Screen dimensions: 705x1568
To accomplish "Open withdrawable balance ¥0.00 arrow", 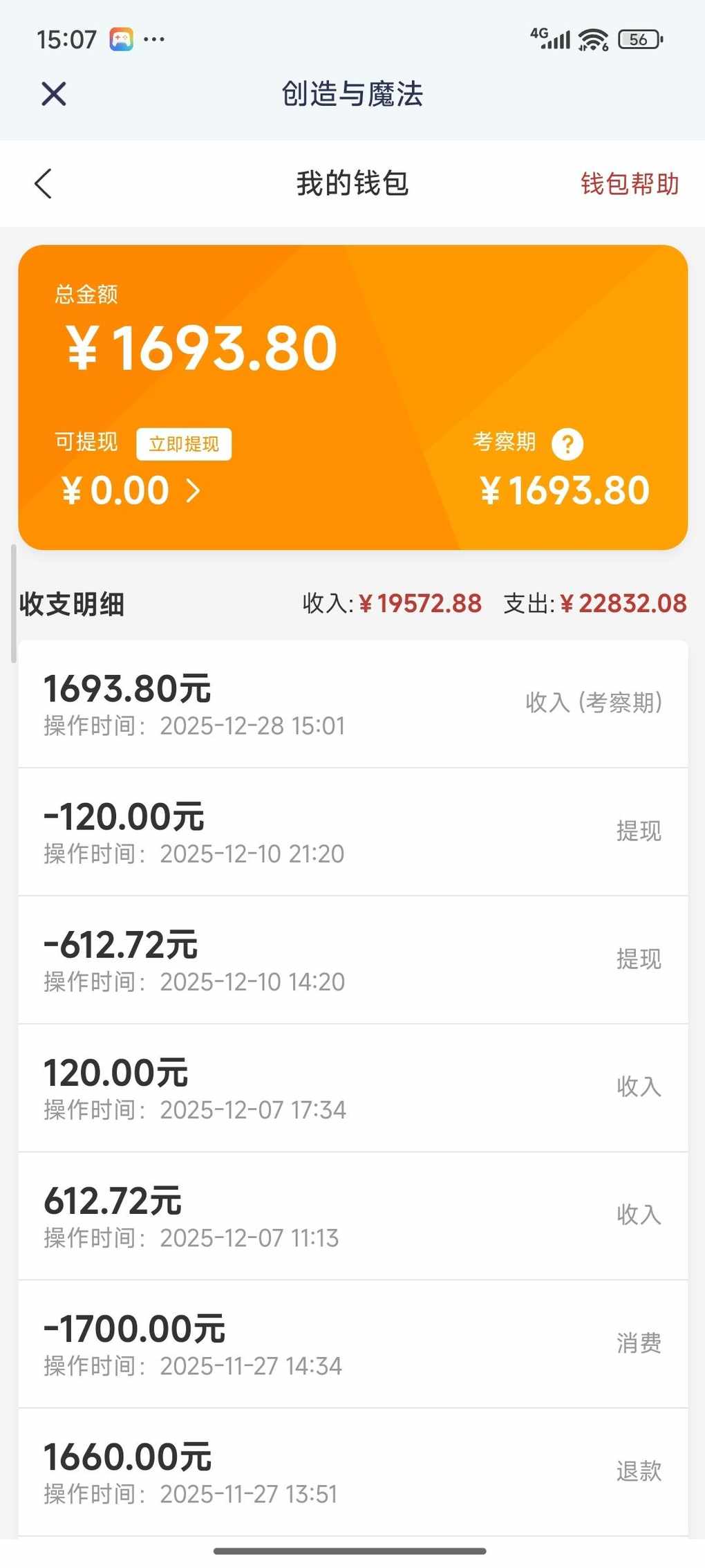I will click(x=194, y=490).
